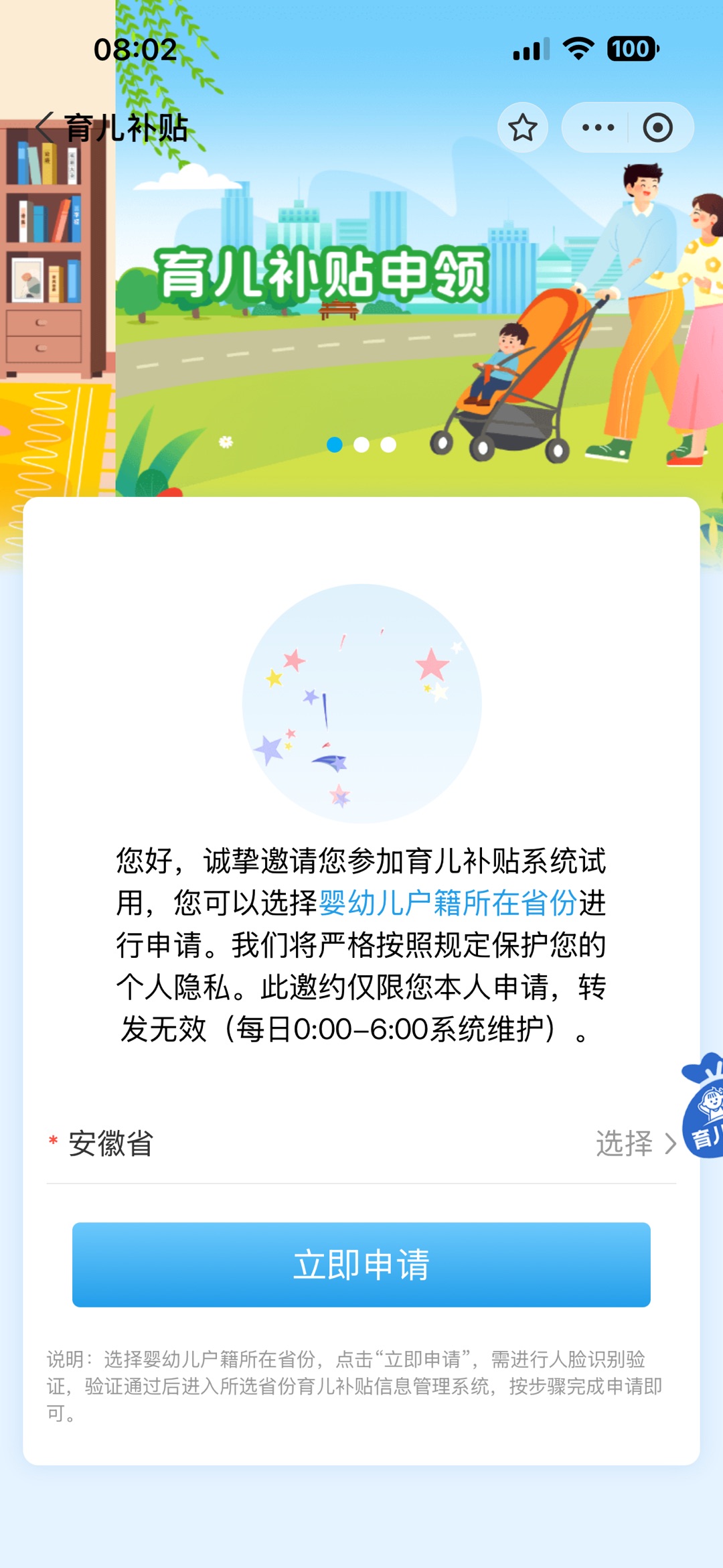Open the province picker showing 安徽省
Image resolution: width=723 pixels, height=1568 pixels.
pyautogui.click(x=361, y=1143)
